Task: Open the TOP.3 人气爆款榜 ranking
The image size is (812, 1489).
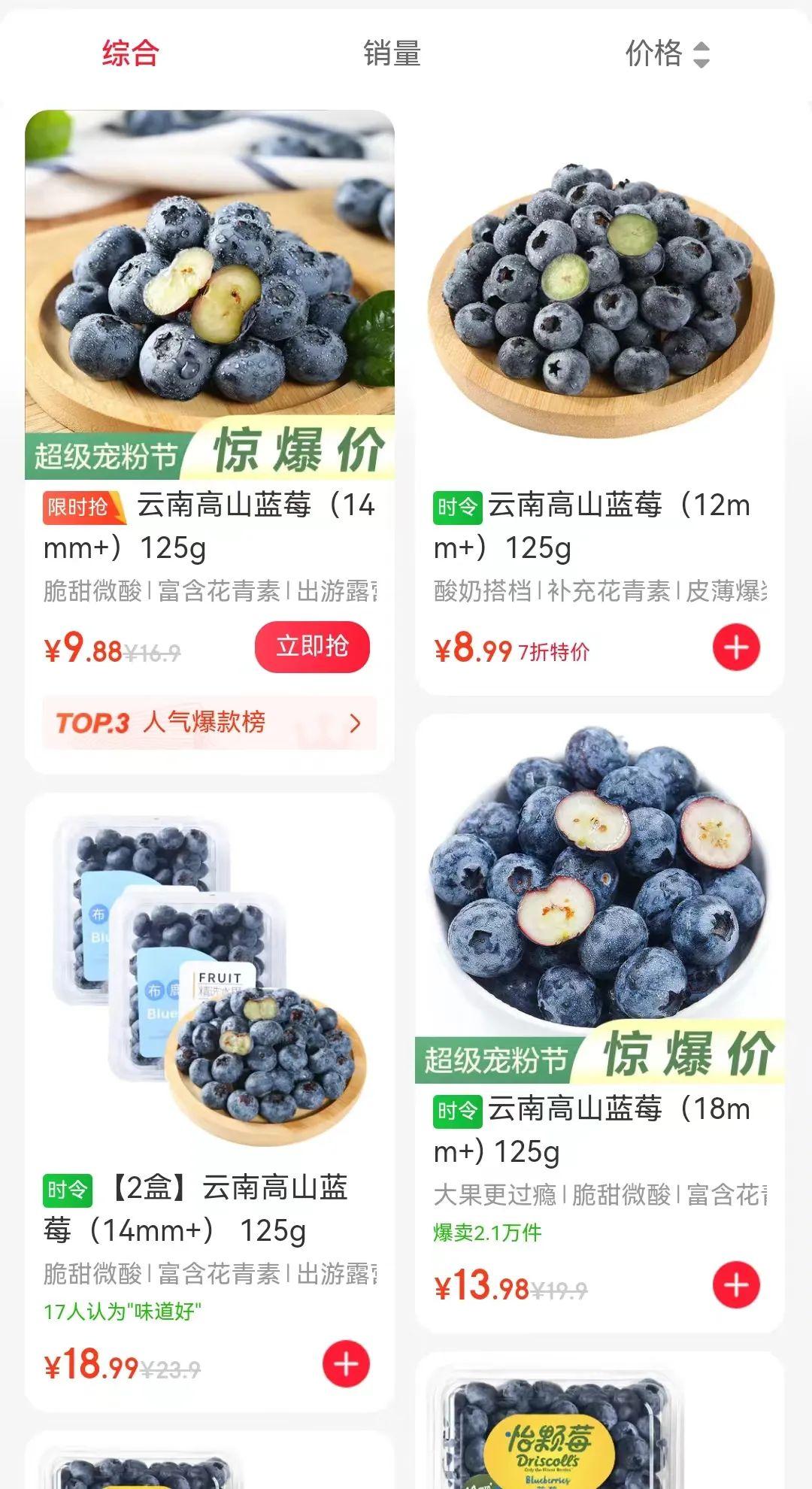Action: coord(209,723)
